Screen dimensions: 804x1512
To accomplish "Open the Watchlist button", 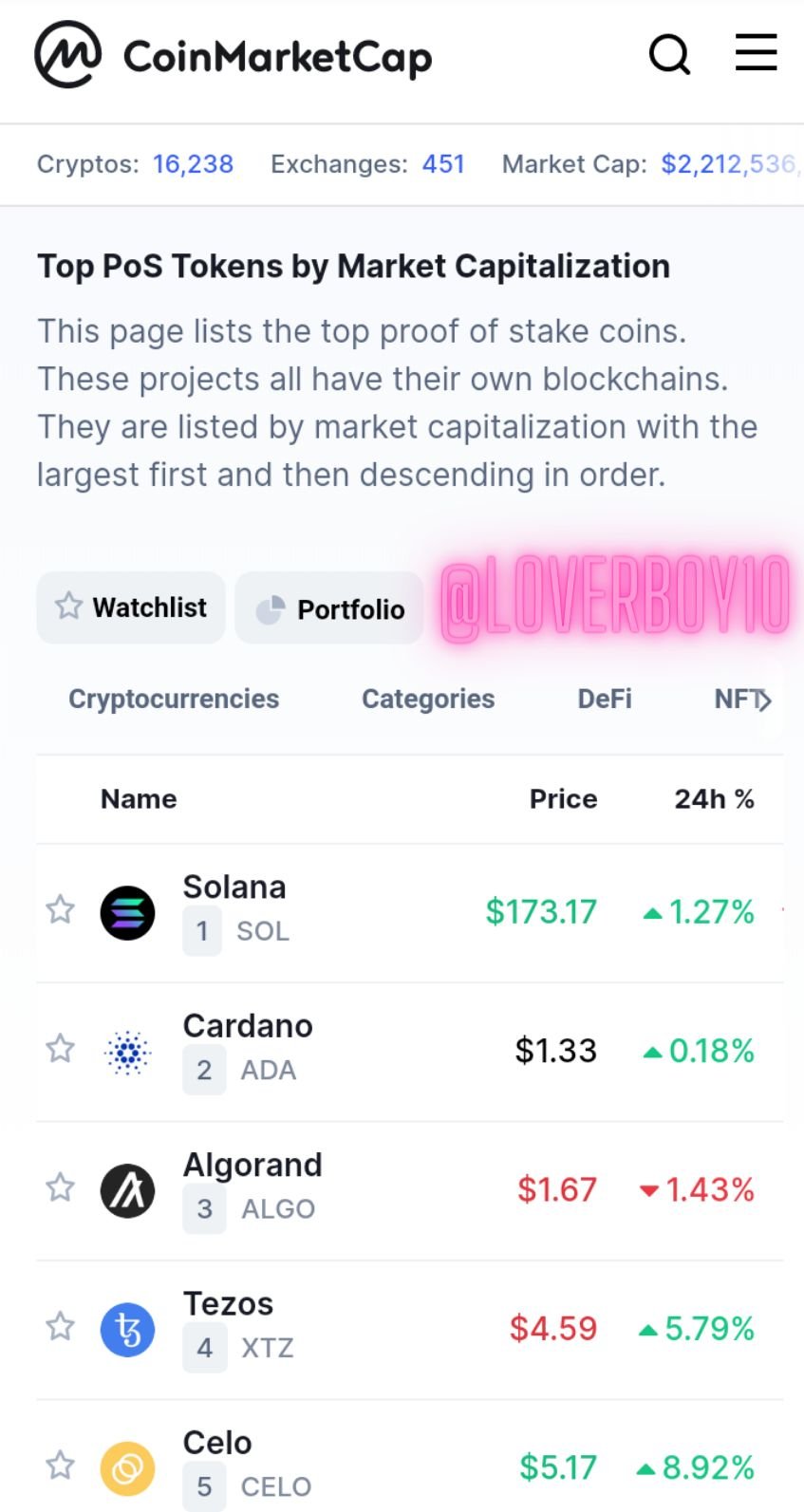I will click(131, 607).
